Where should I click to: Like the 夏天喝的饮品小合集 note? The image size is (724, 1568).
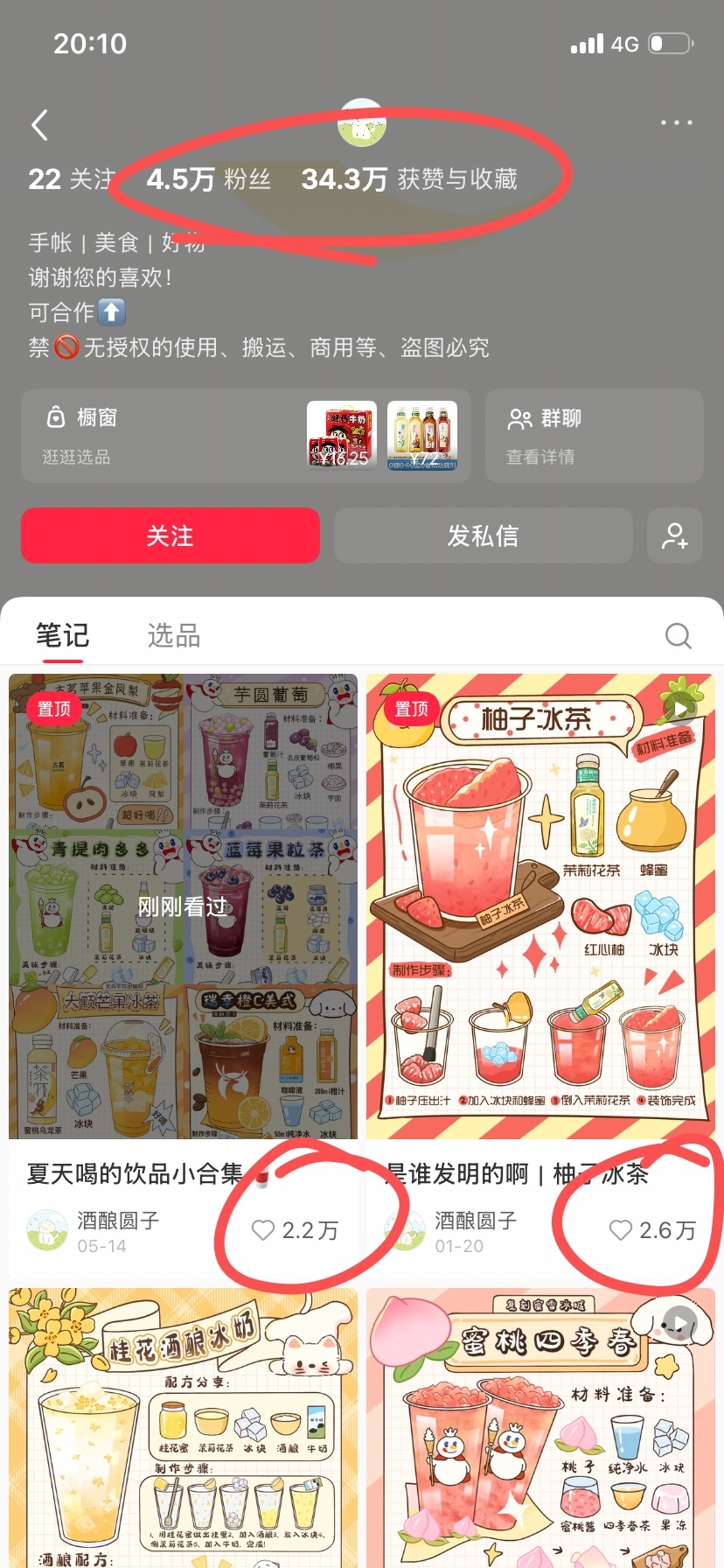pyautogui.click(x=295, y=1230)
